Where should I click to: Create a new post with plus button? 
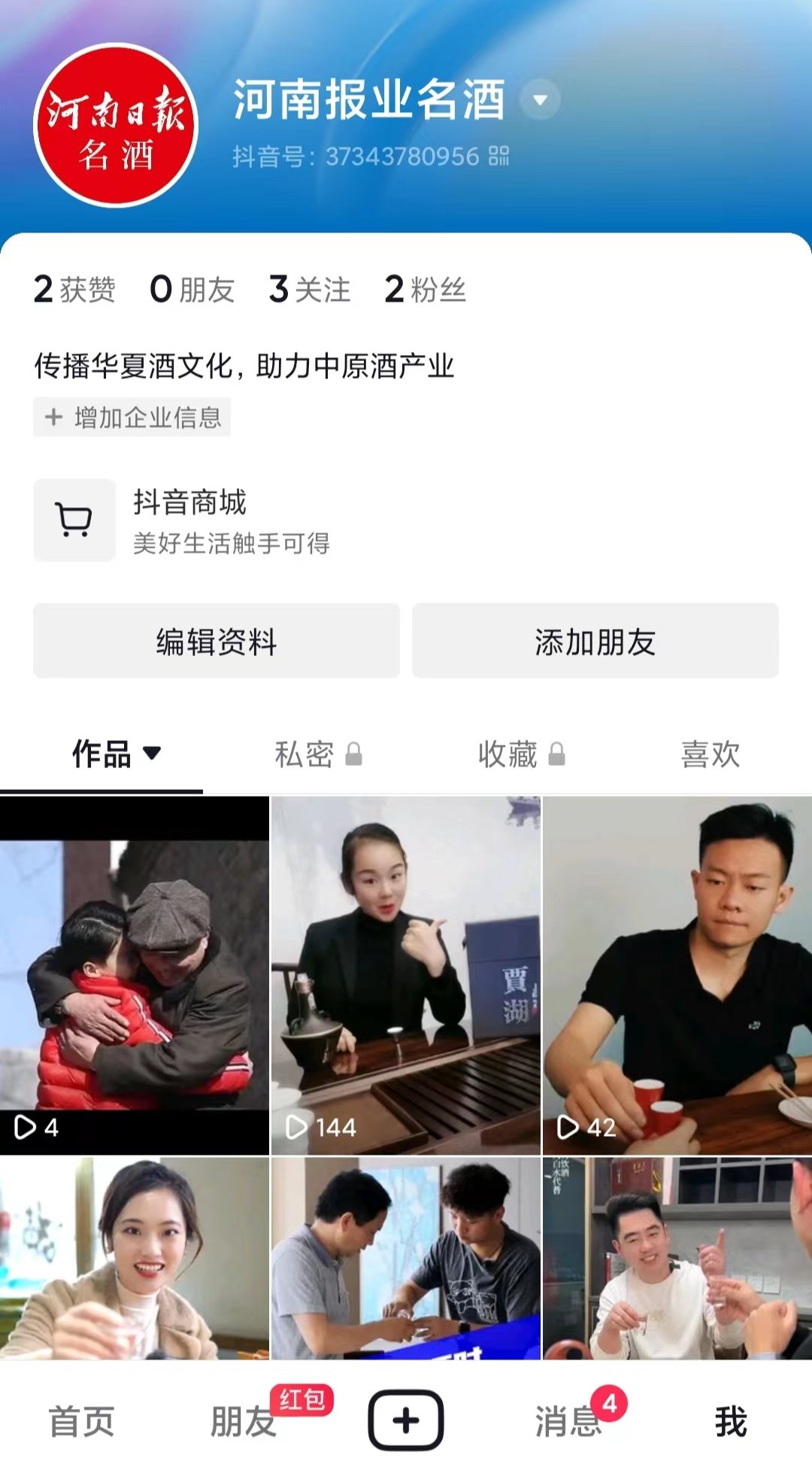click(x=406, y=1420)
